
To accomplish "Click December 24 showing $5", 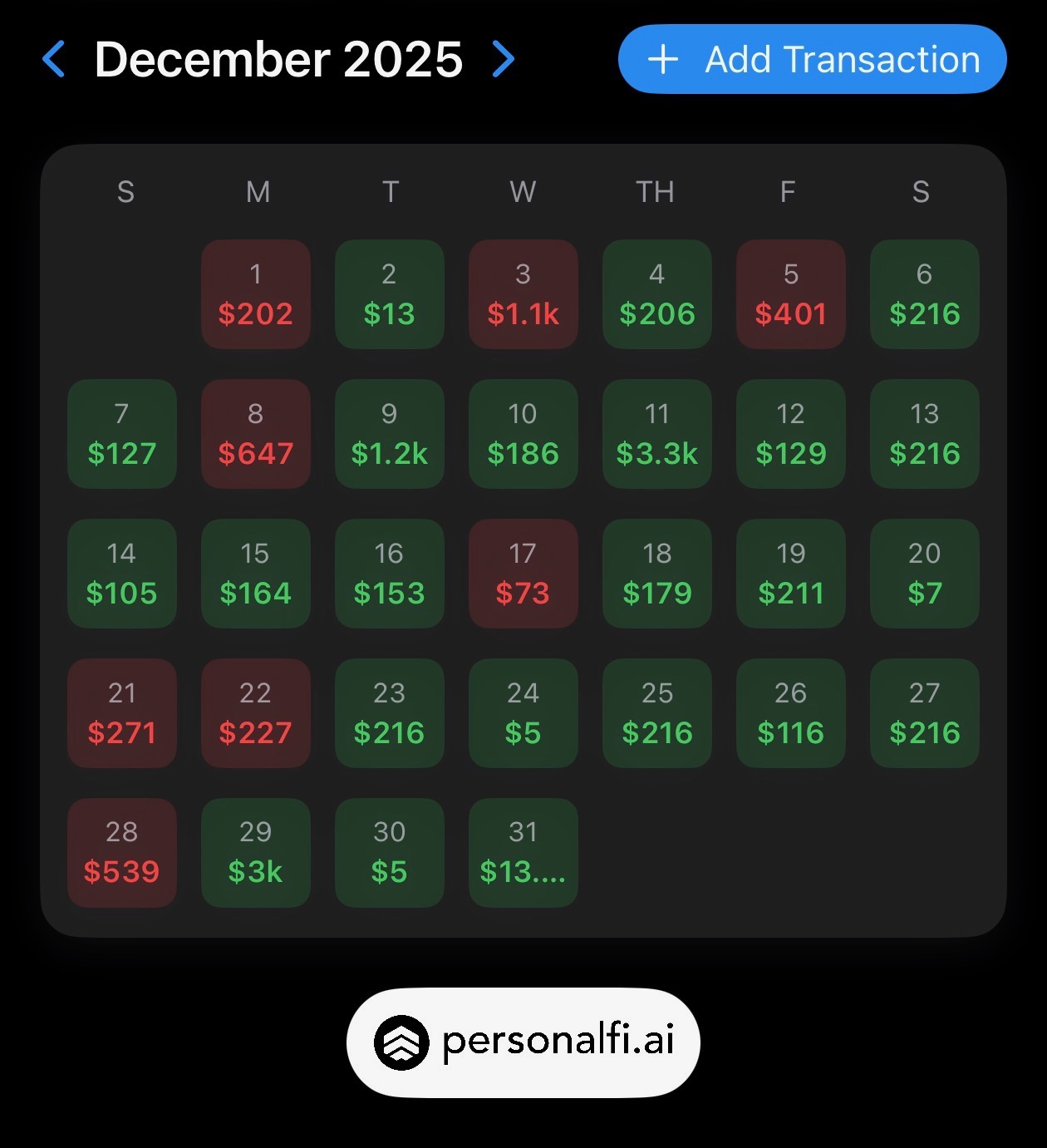I will pos(523,713).
